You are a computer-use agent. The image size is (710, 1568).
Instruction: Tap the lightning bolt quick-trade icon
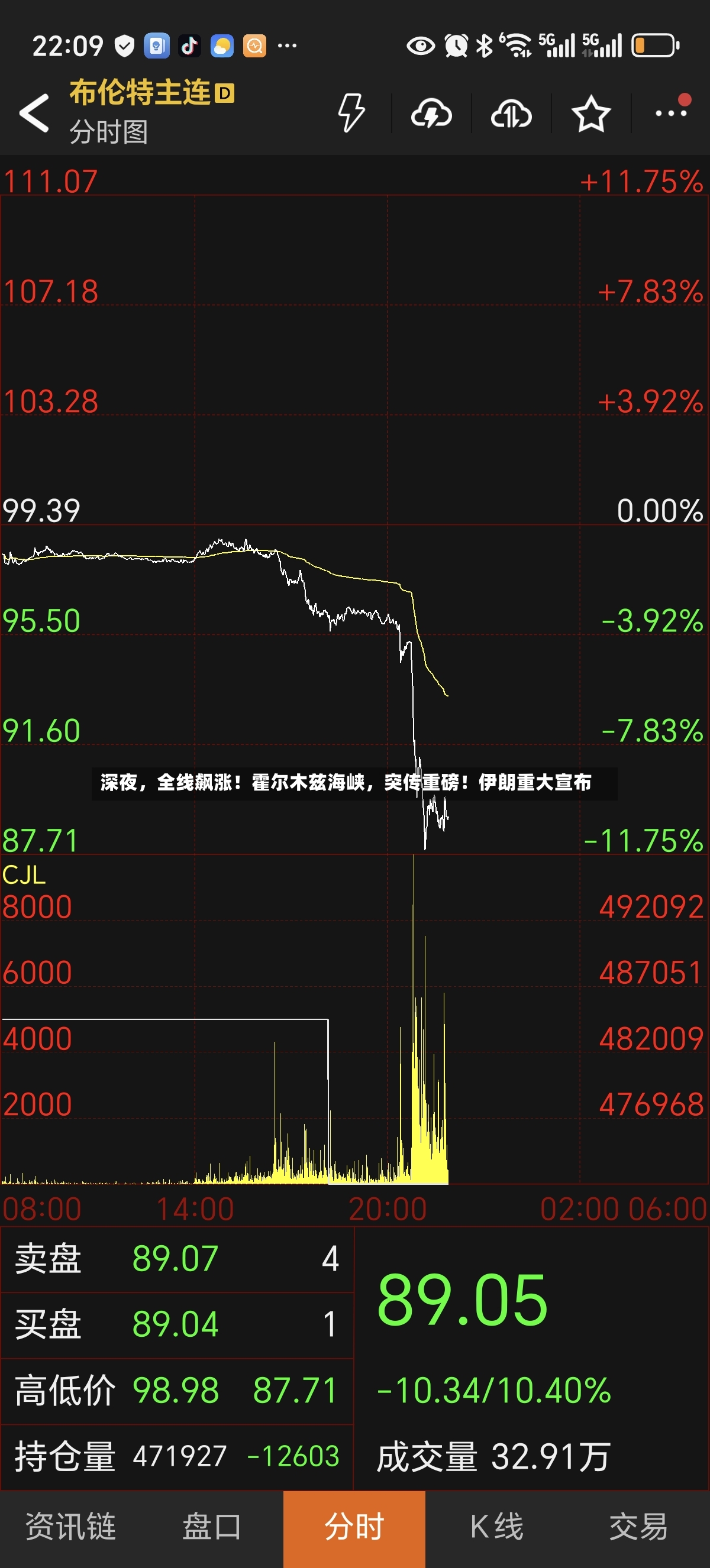point(351,113)
